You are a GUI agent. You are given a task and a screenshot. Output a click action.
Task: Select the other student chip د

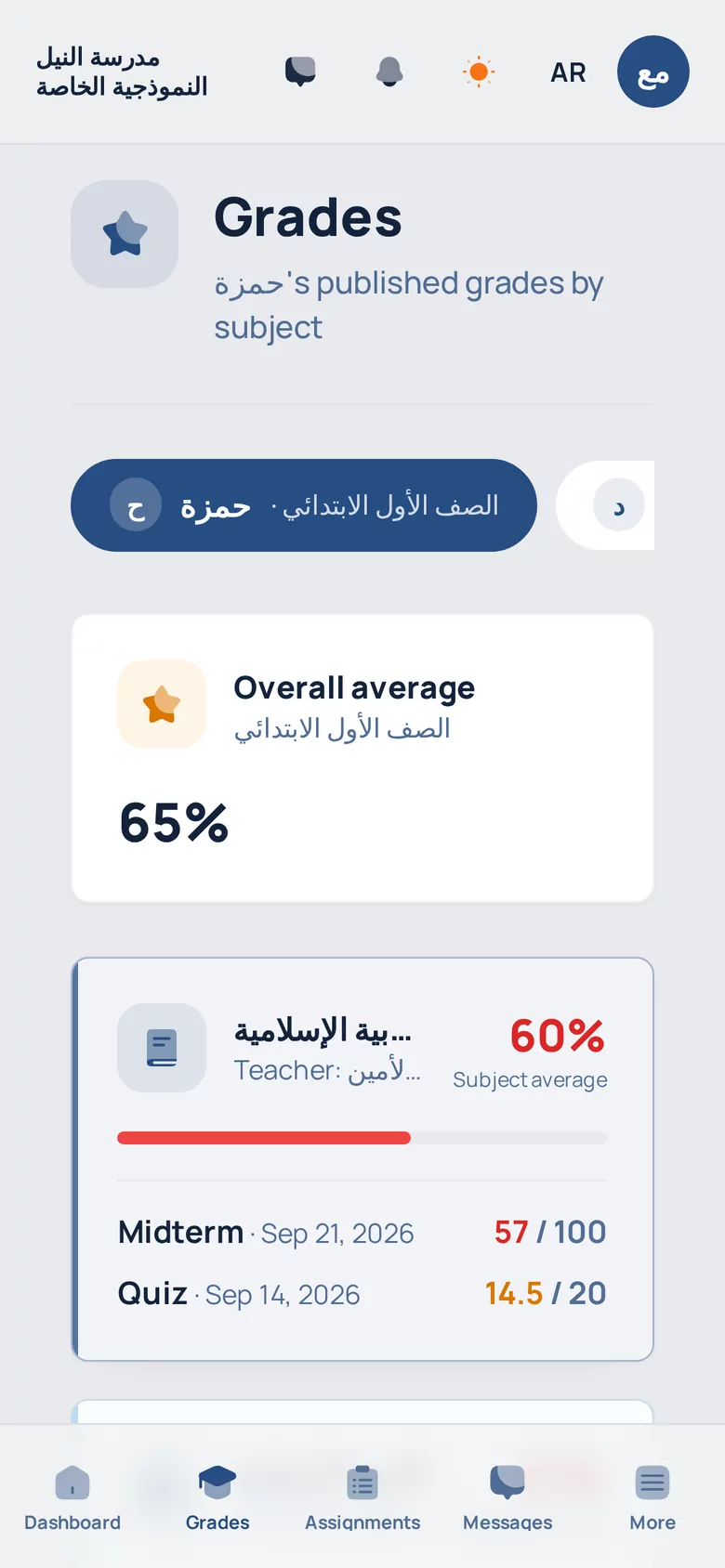click(x=606, y=505)
